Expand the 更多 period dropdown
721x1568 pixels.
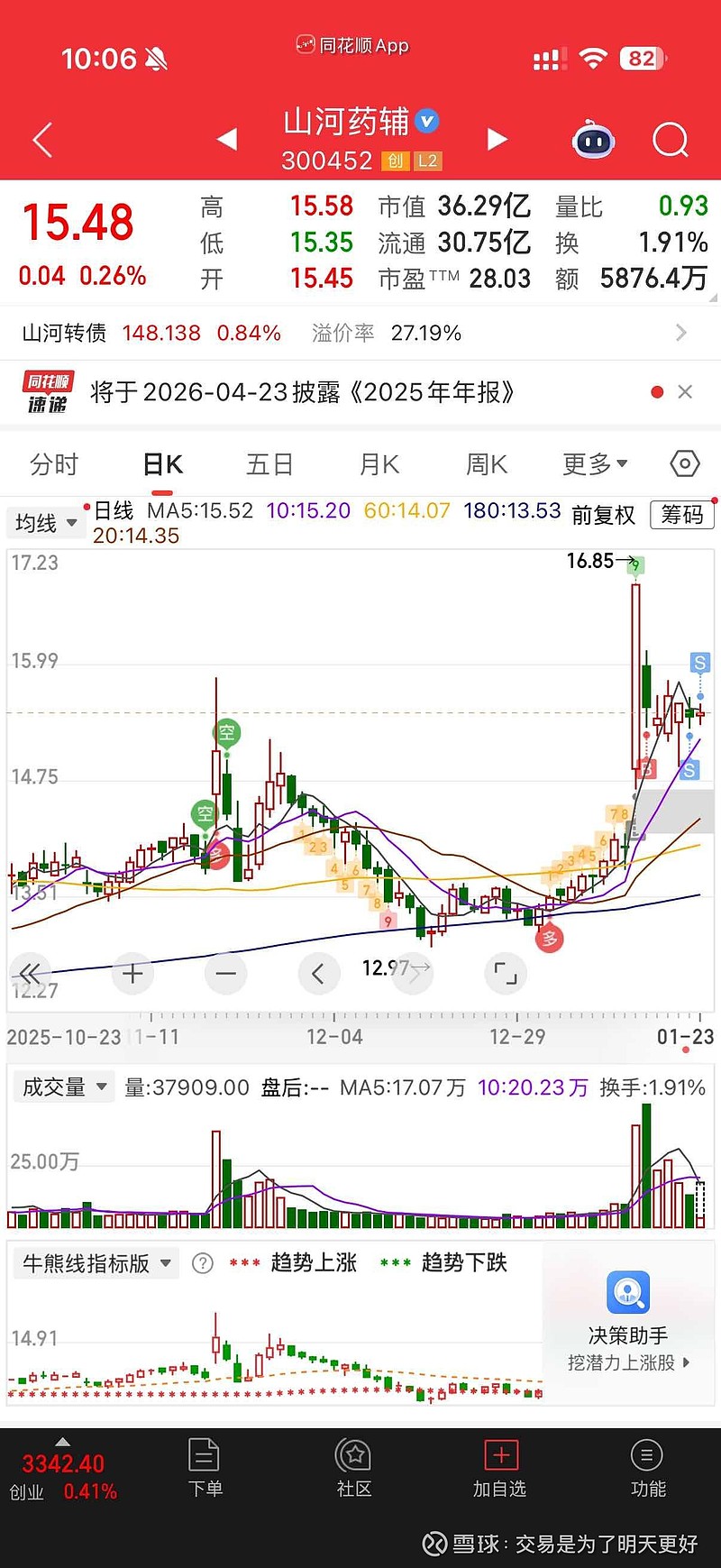[595, 464]
